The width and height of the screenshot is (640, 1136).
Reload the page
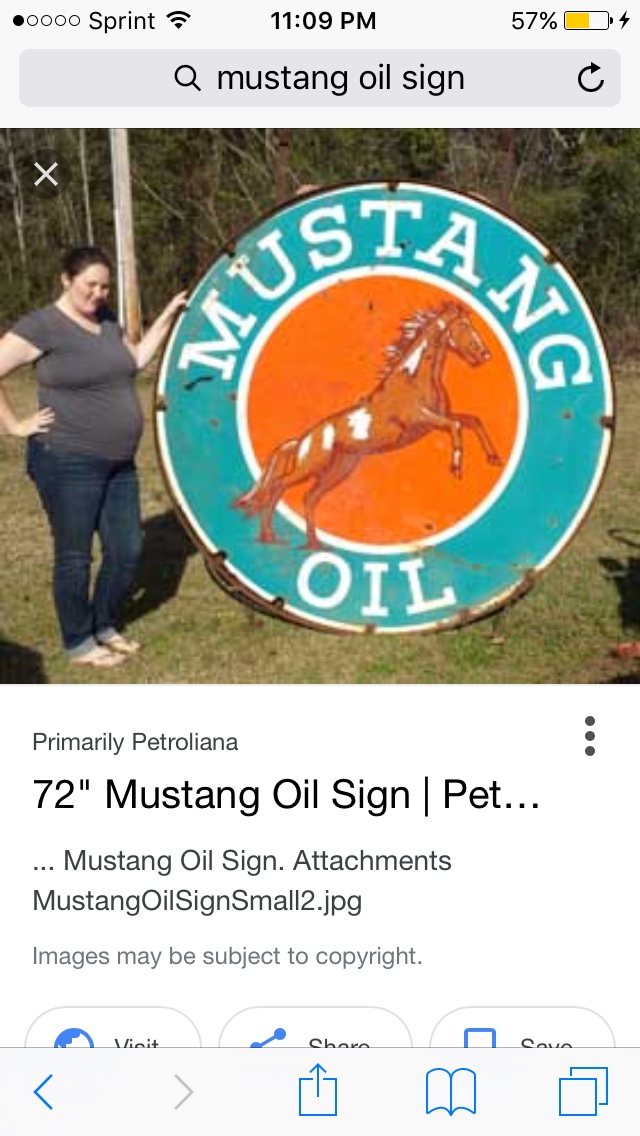tap(591, 78)
